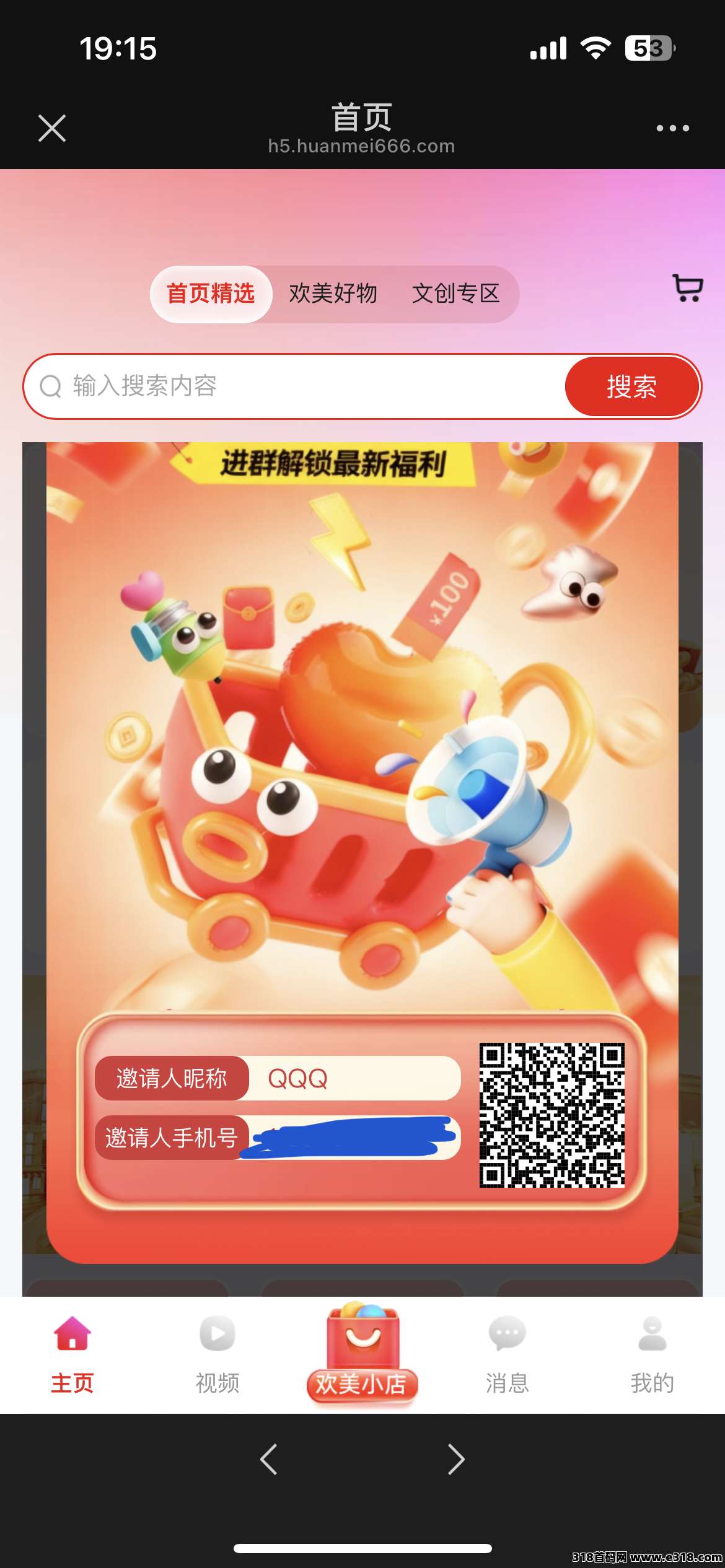The width and height of the screenshot is (725, 1568).
Task: Open the three-dot overflow menu
Action: tap(672, 128)
